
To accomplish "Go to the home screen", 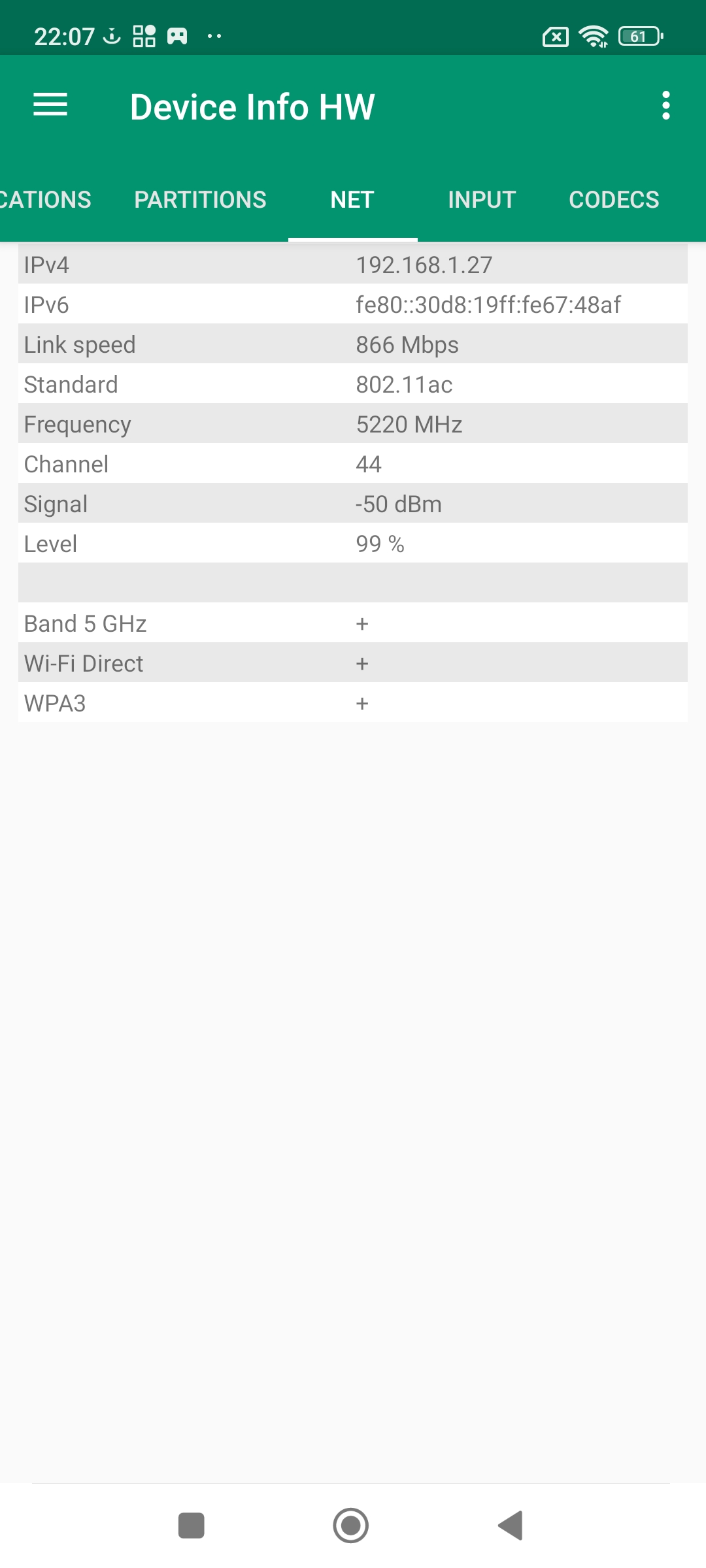I will (x=351, y=1526).
